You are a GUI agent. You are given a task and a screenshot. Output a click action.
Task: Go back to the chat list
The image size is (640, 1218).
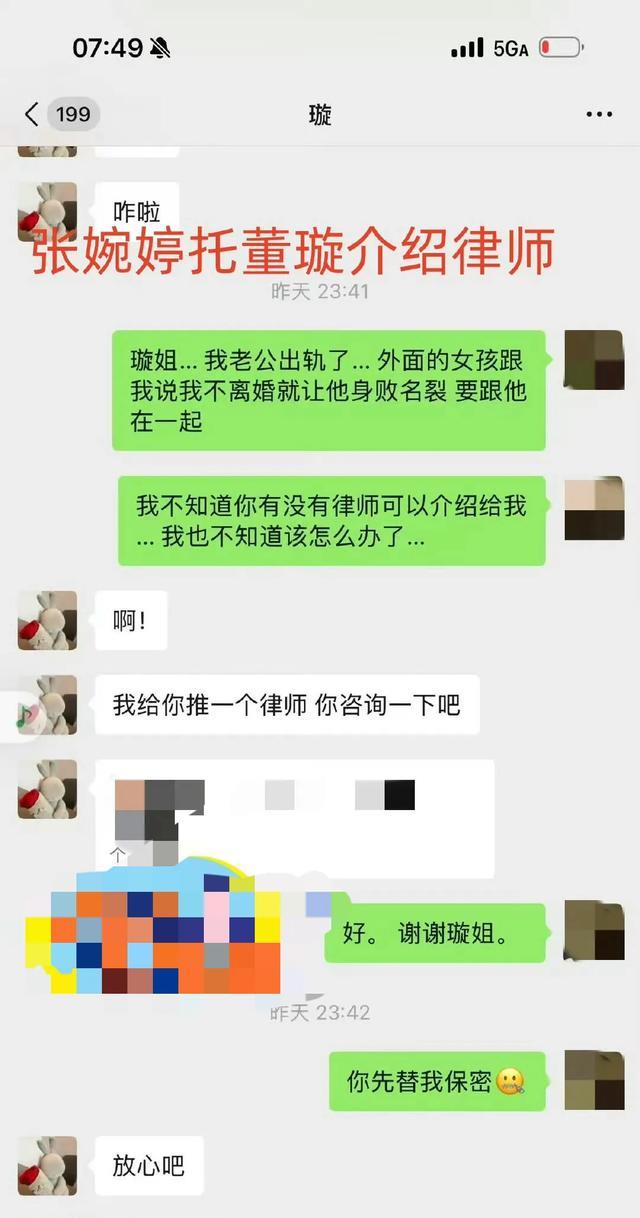(32, 114)
